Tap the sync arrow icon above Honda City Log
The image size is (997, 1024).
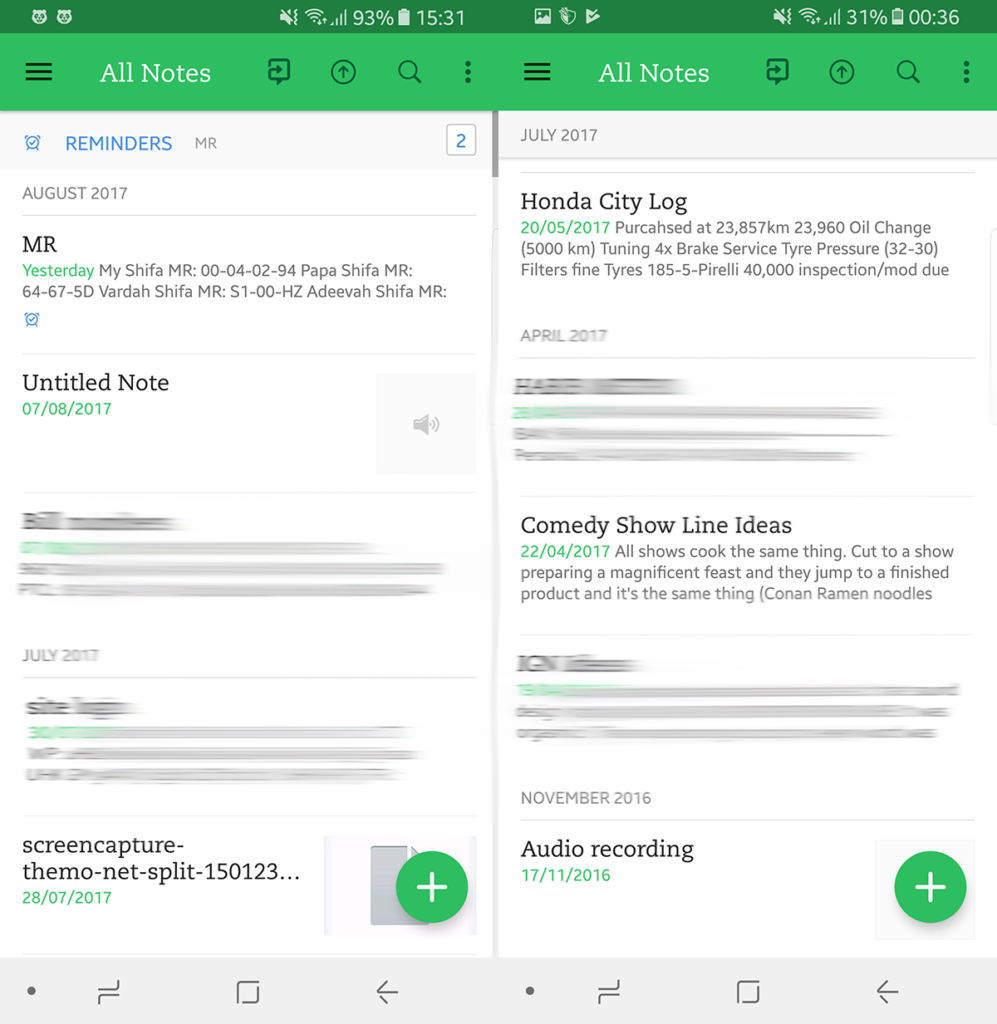click(x=842, y=72)
